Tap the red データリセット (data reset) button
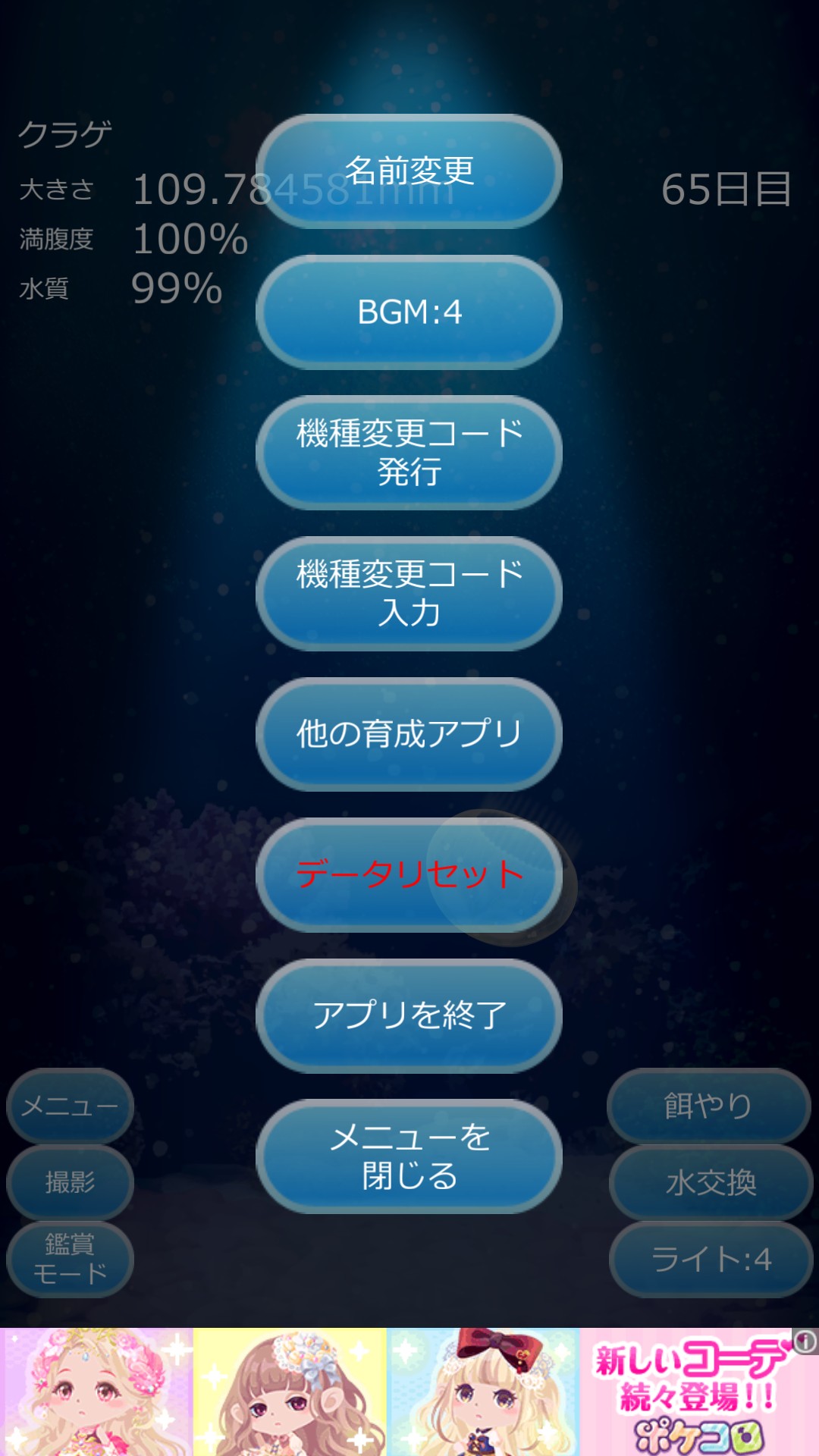Image resolution: width=819 pixels, height=1456 pixels. [x=409, y=875]
